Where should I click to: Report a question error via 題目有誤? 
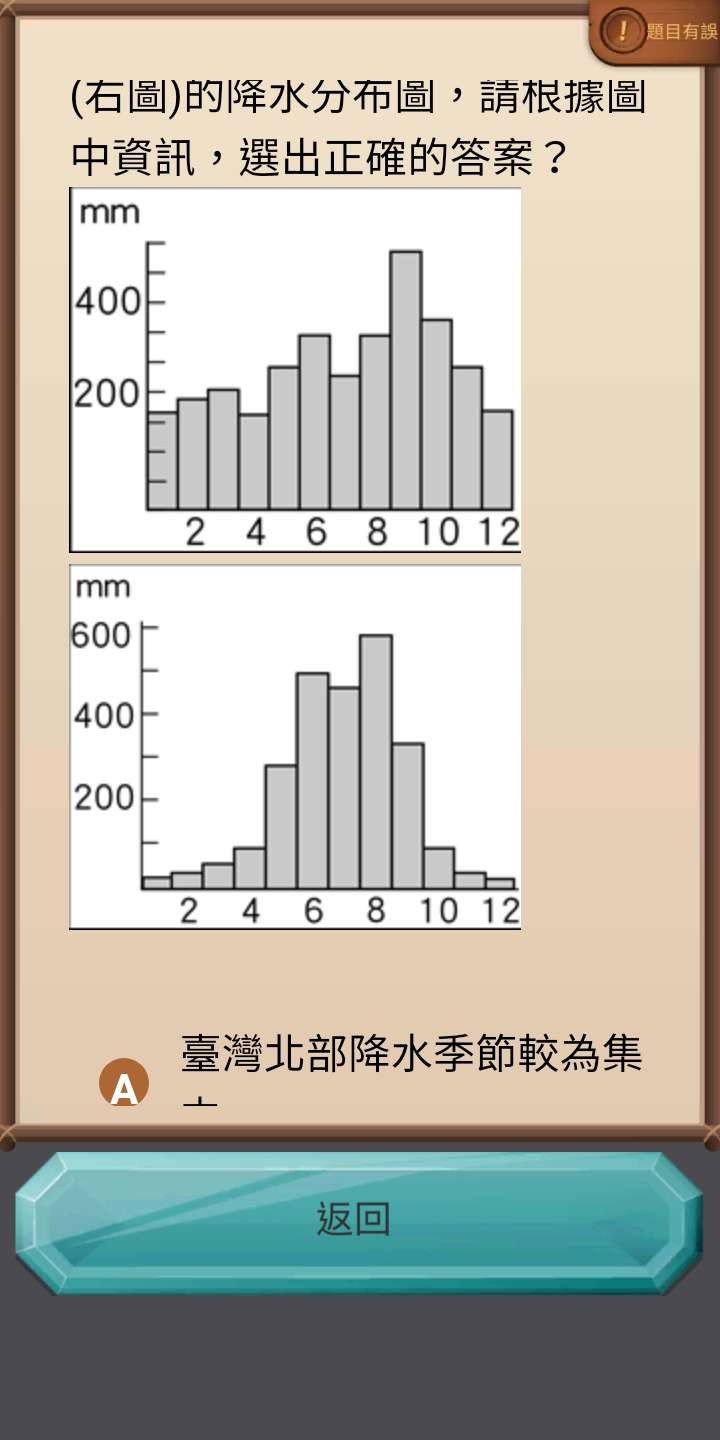coord(658,30)
